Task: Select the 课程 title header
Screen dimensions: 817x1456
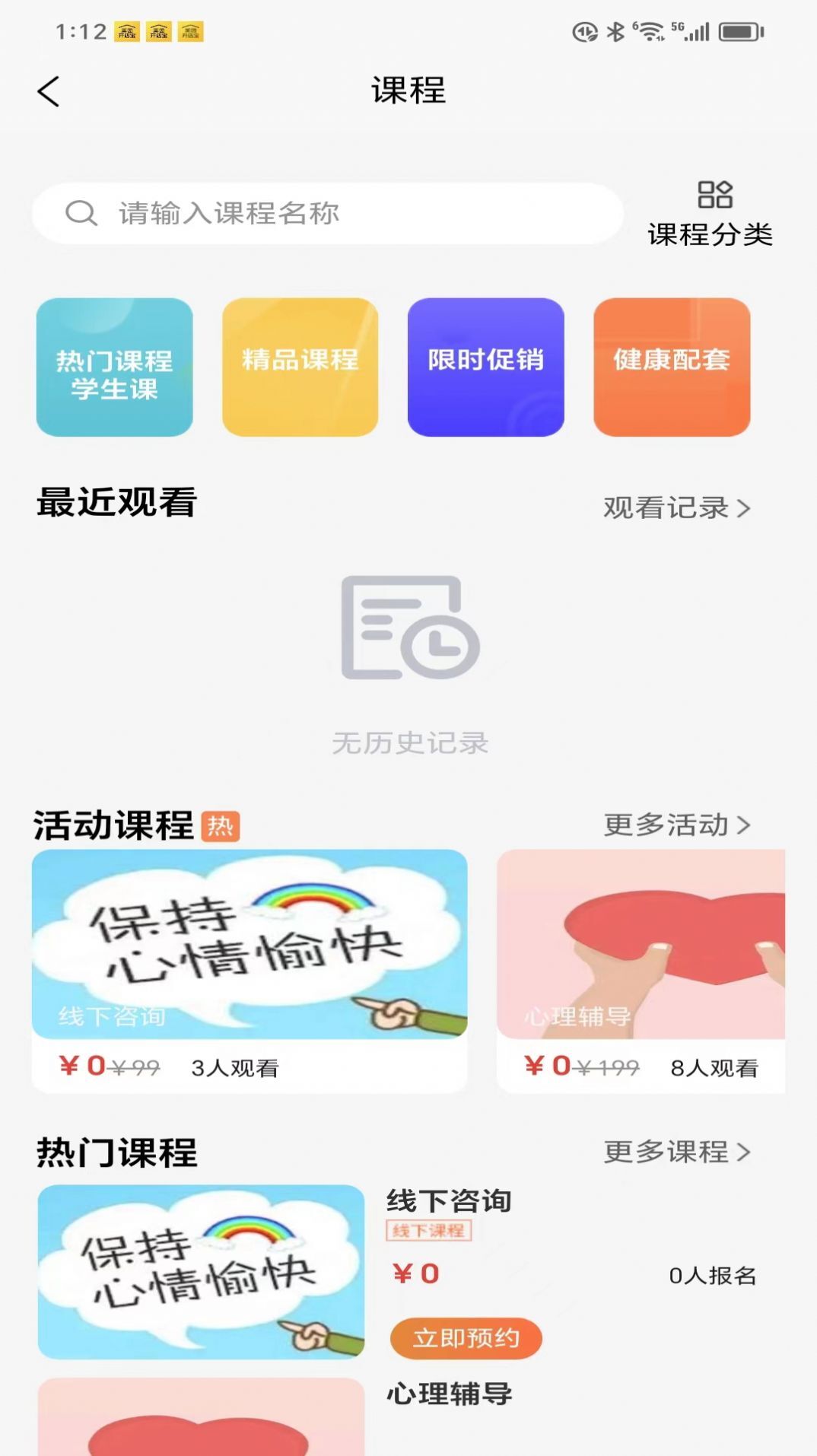Action: coord(408,91)
